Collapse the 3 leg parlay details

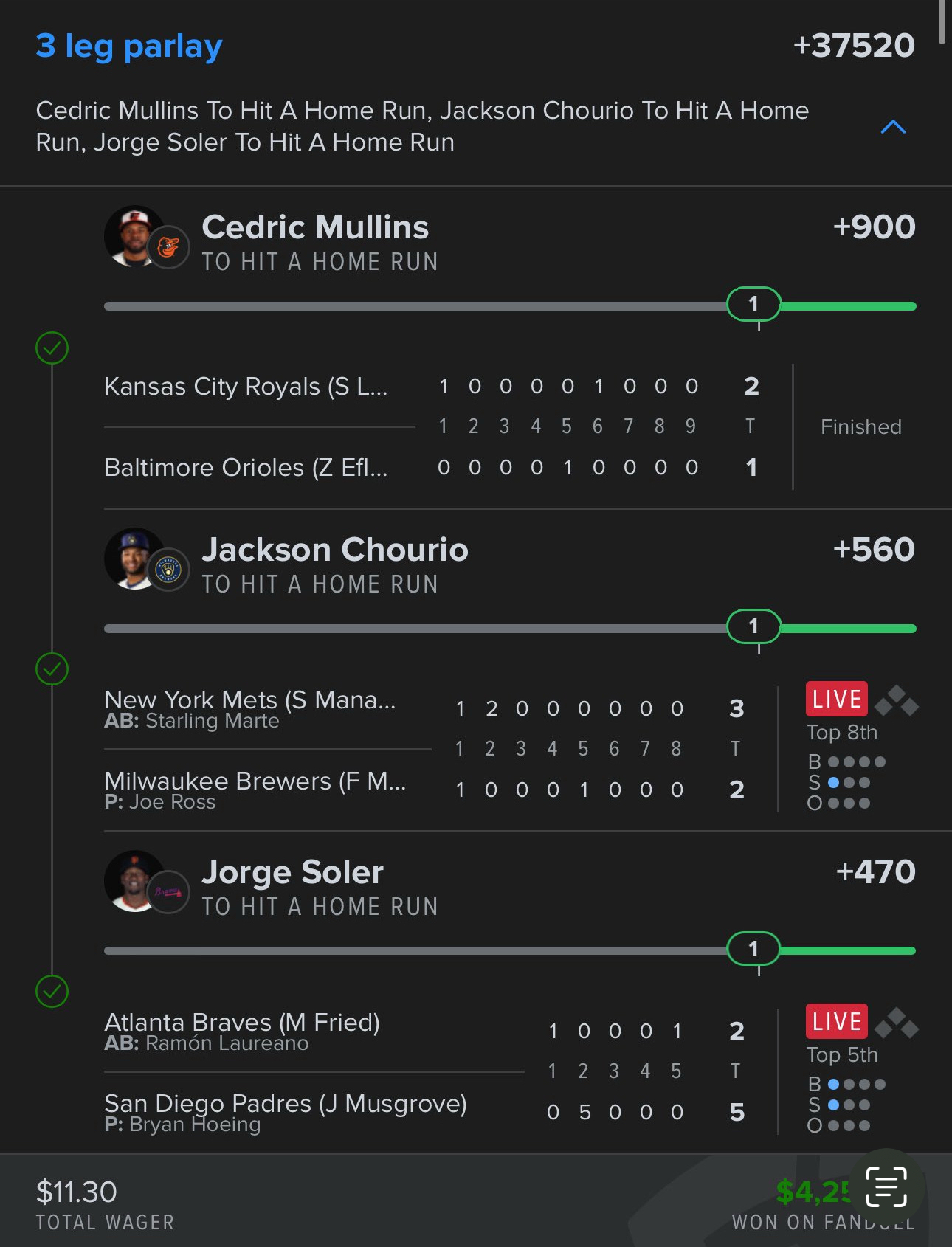coord(893,127)
